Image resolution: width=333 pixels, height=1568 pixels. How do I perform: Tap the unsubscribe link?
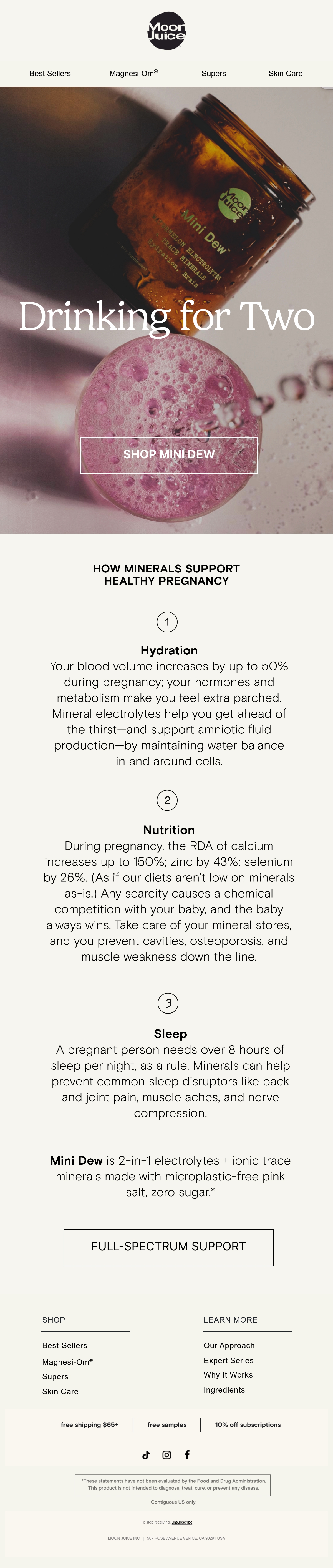(x=182, y=1522)
